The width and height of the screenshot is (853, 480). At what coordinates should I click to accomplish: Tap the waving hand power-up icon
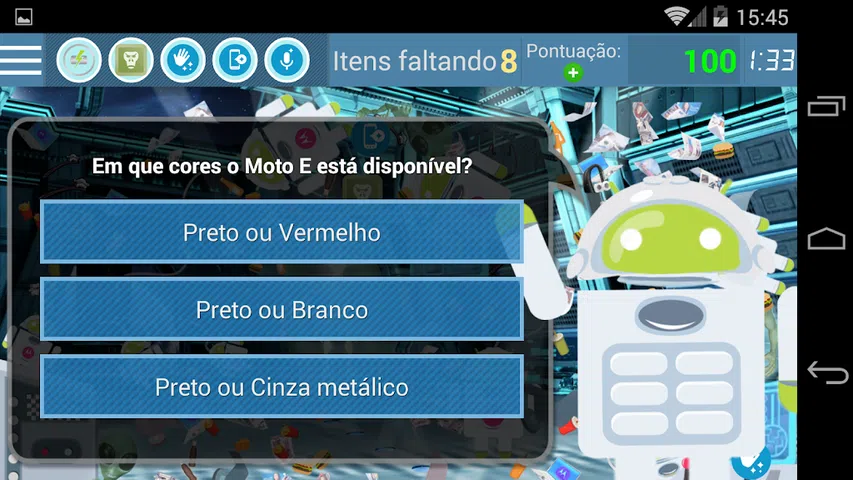tap(183, 61)
